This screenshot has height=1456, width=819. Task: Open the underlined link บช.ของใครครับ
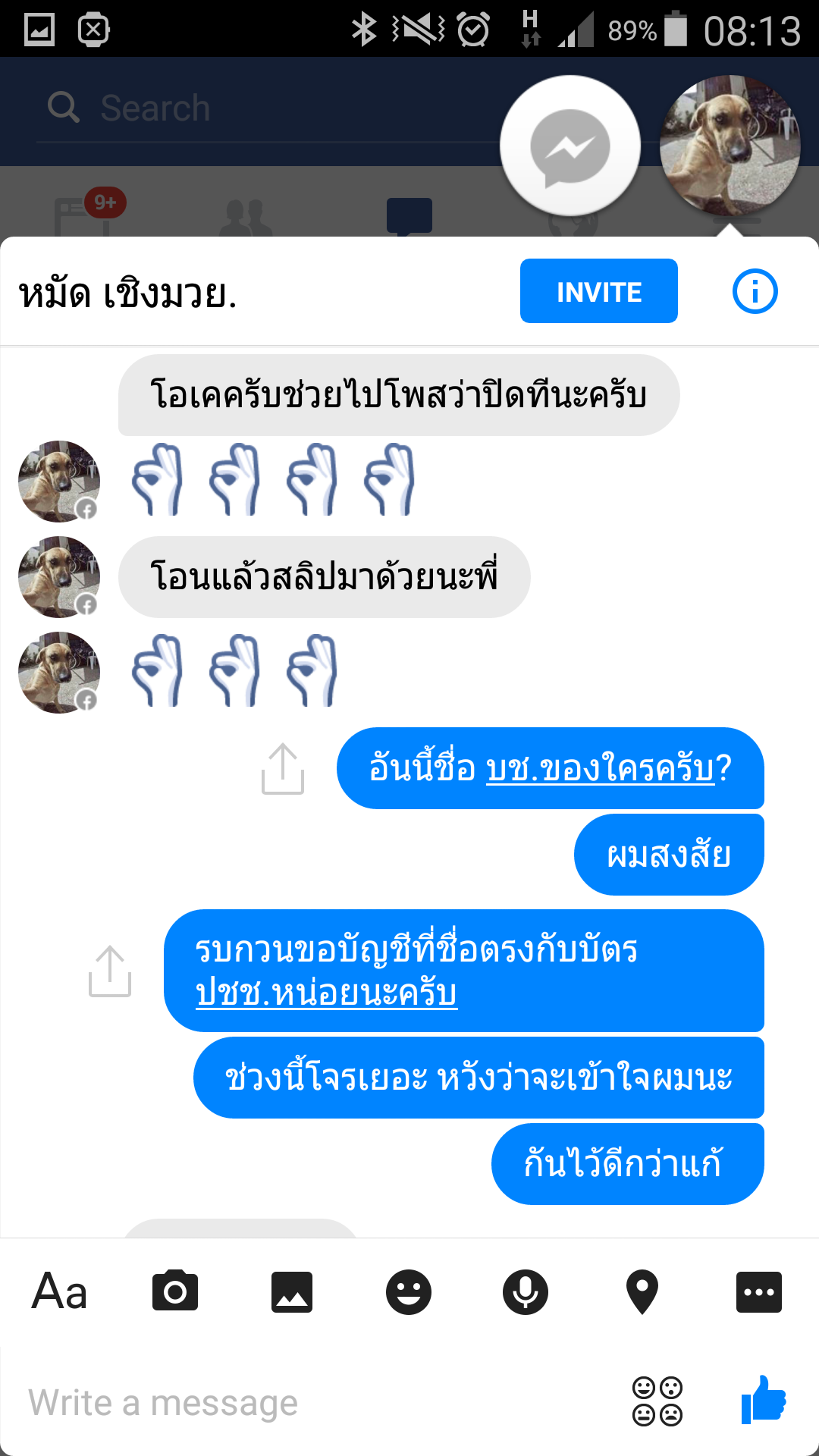coord(600,768)
